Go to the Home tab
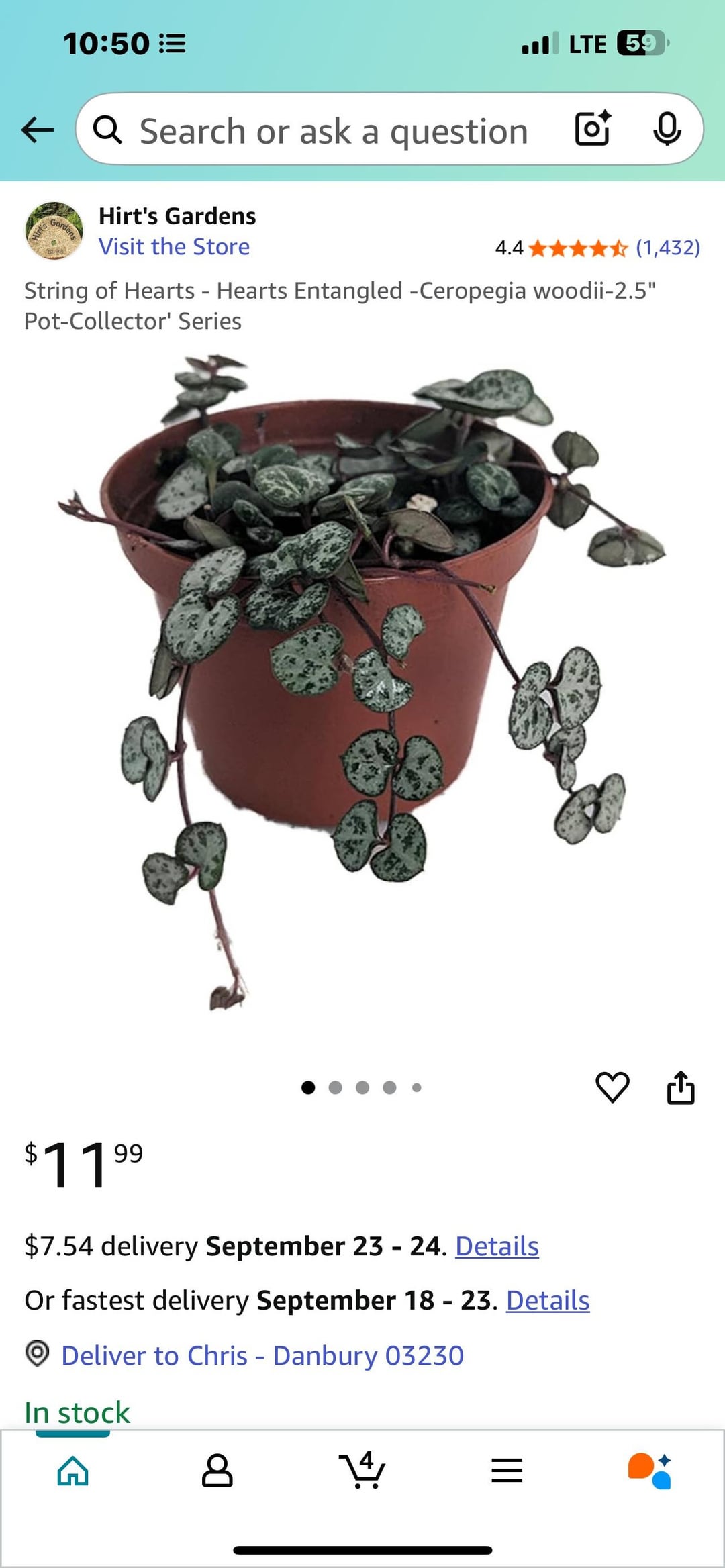This screenshot has height=1568, width=725. [73, 1471]
